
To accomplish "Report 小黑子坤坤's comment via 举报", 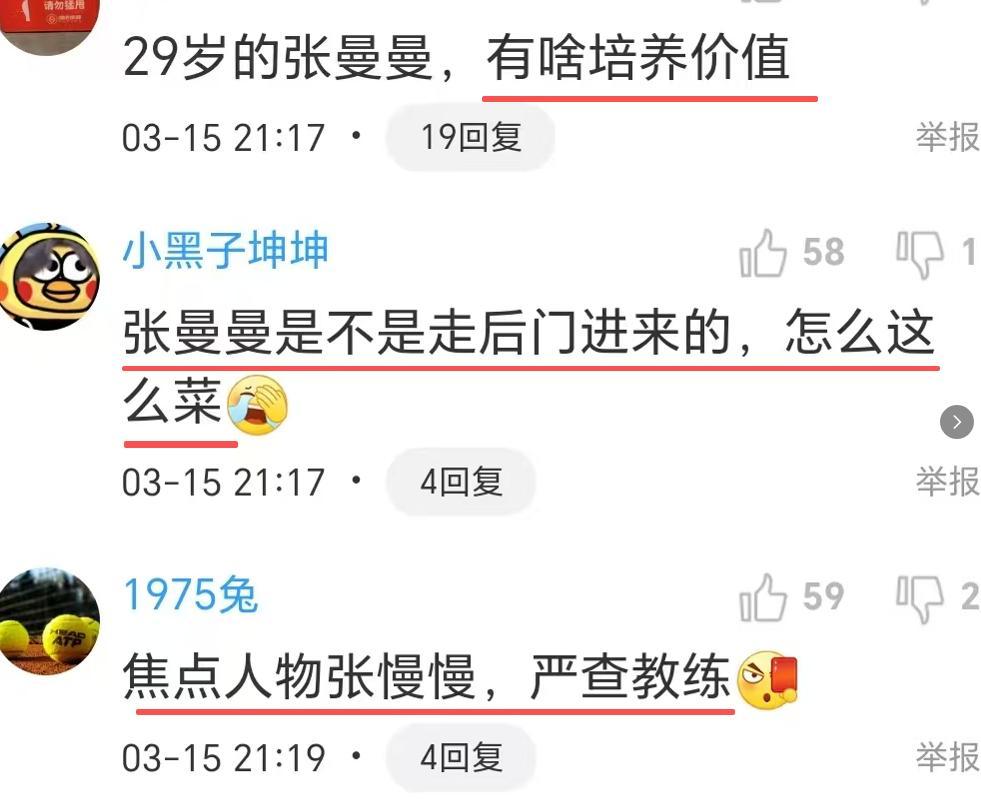I will pos(946,482).
